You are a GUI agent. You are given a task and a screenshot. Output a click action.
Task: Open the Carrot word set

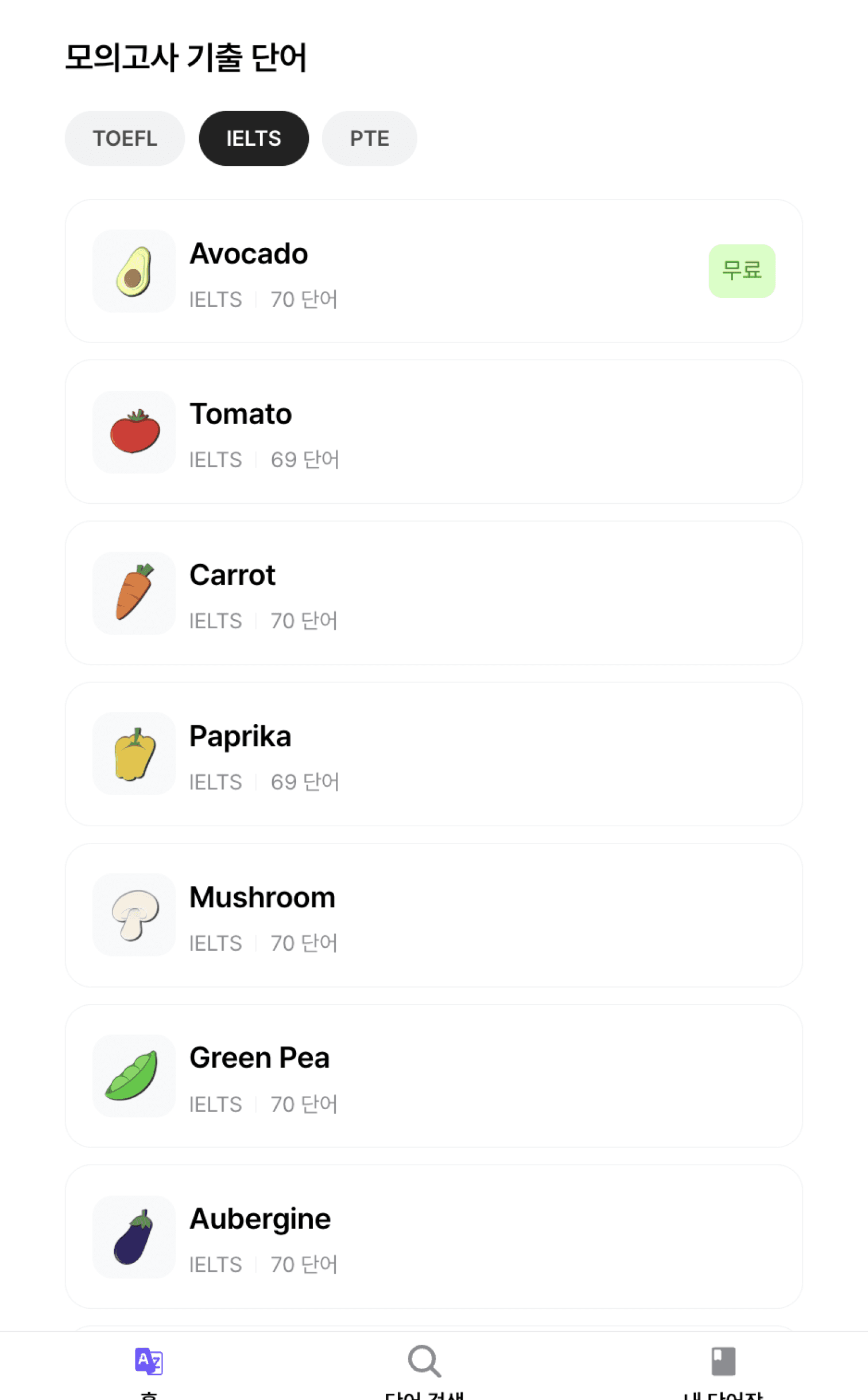coord(433,593)
